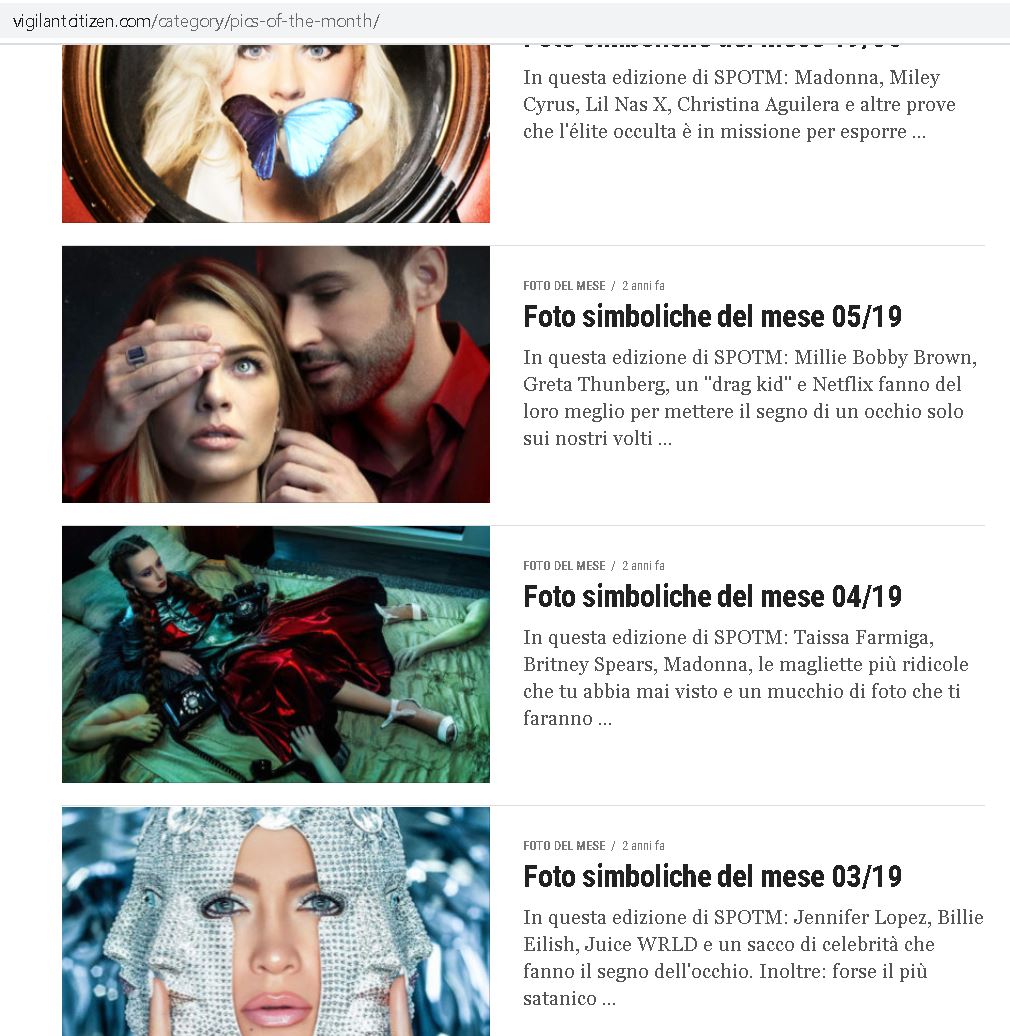Image resolution: width=1010 pixels, height=1036 pixels.
Task: Open article Foto simboliche del mese 04/19
Action: 712,597
